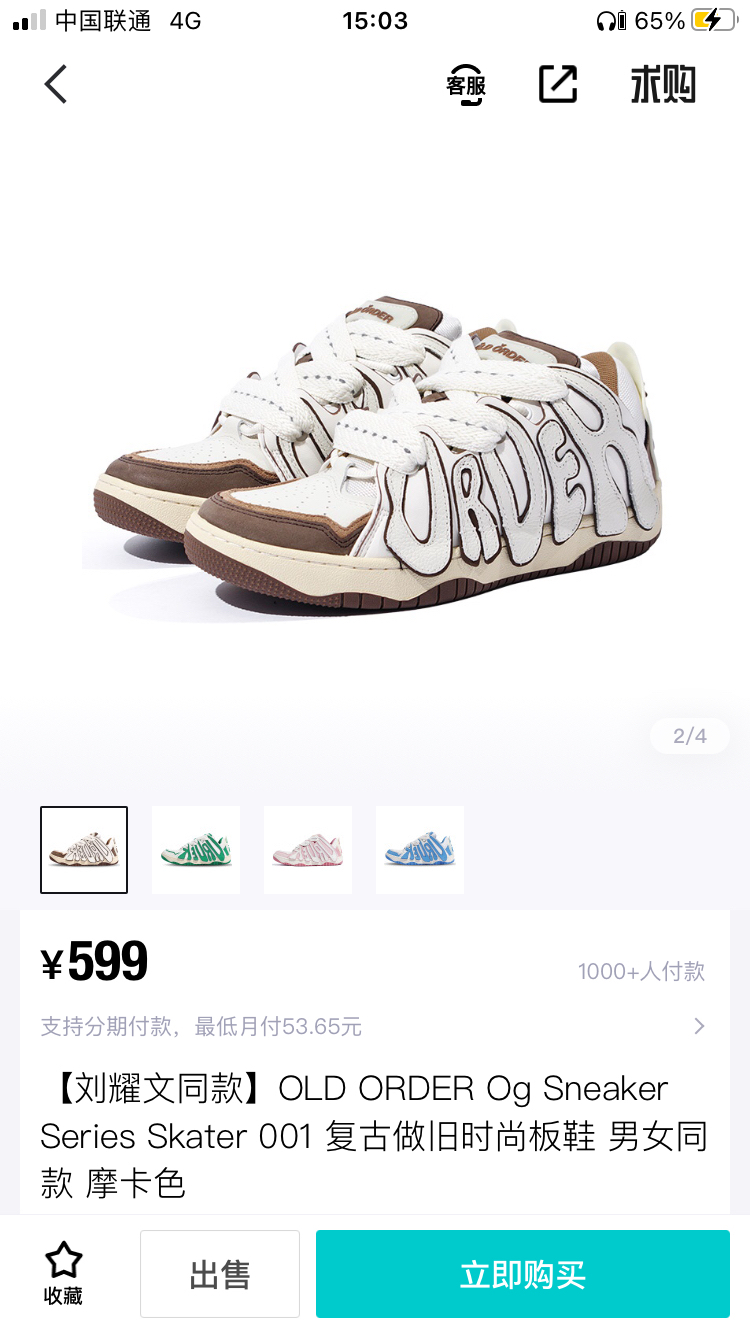This screenshot has height=1334, width=750.
Task: Open the main sneaker product image
Action: 375,450
